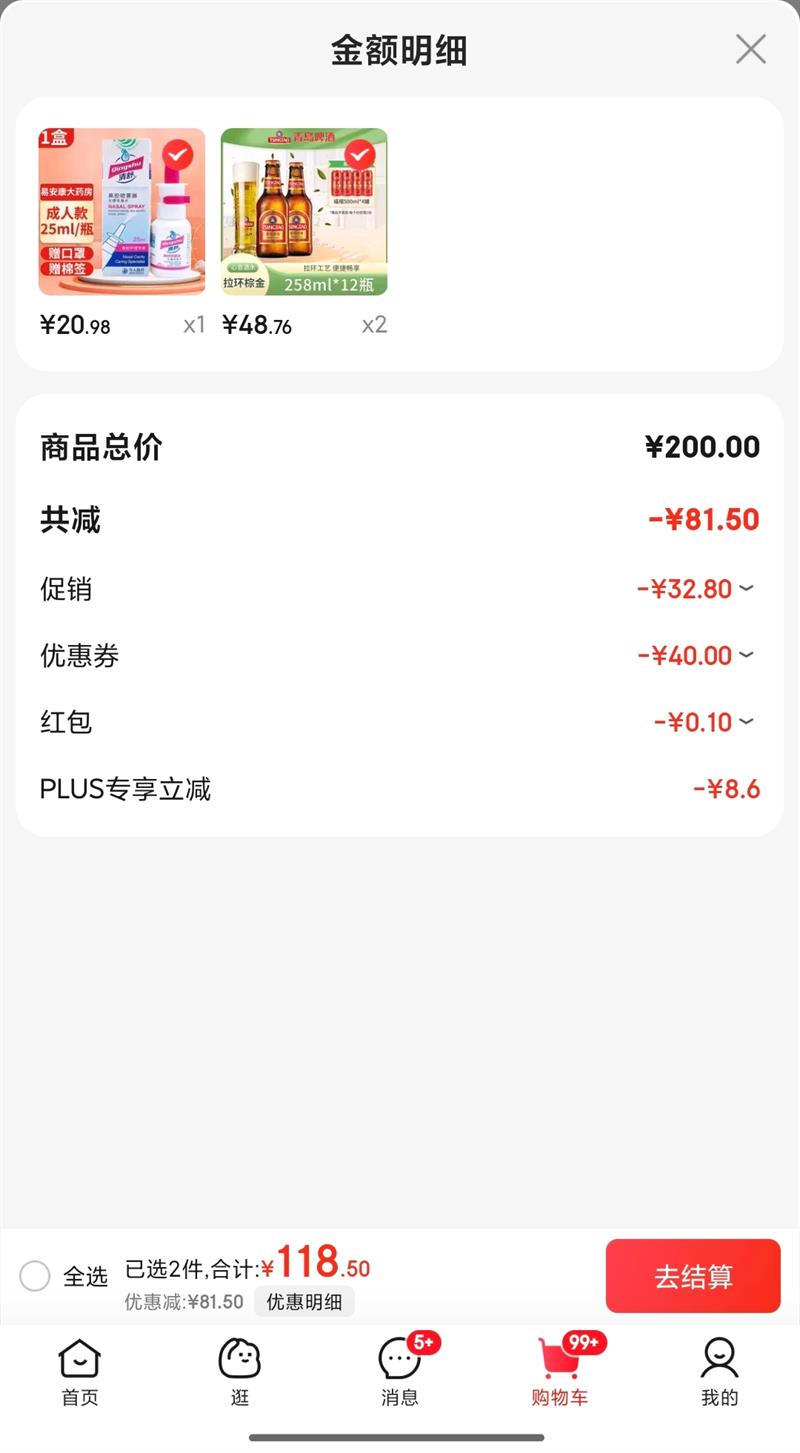Image resolution: width=800 pixels, height=1453 pixels.
Task: Switch to the 逛 tab
Action: tap(240, 1372)
